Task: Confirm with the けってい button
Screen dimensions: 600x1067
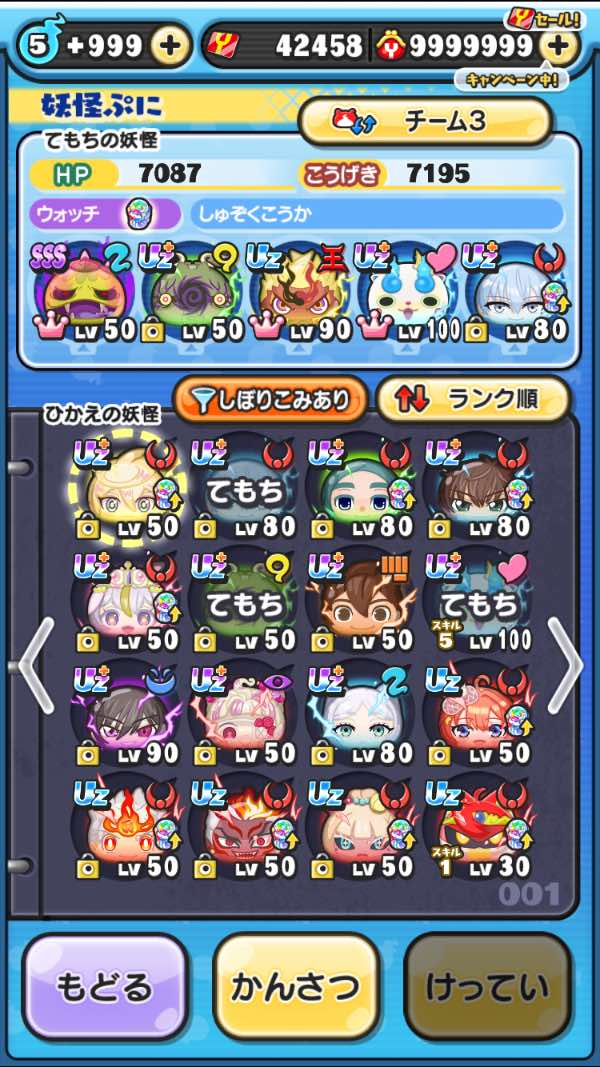Action: (487, 986)
